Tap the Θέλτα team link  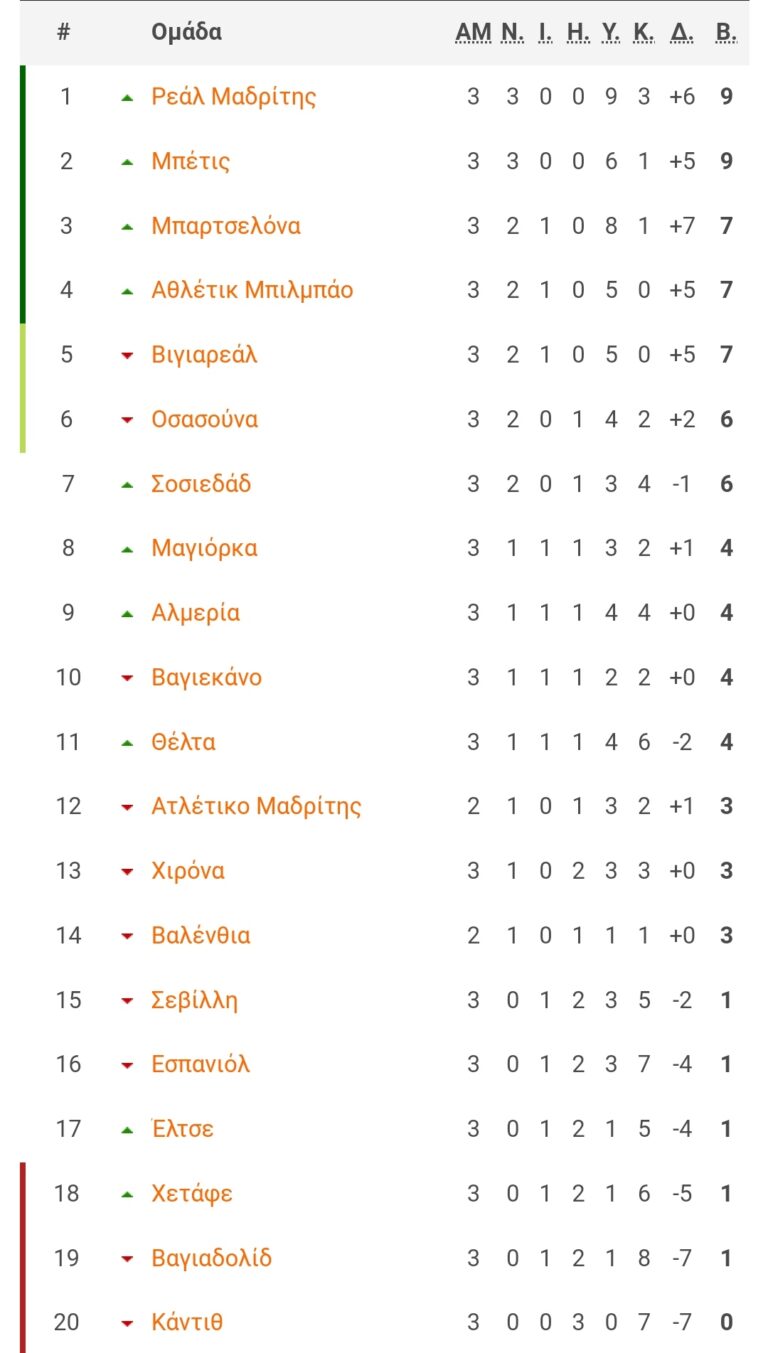click(183, 742)
